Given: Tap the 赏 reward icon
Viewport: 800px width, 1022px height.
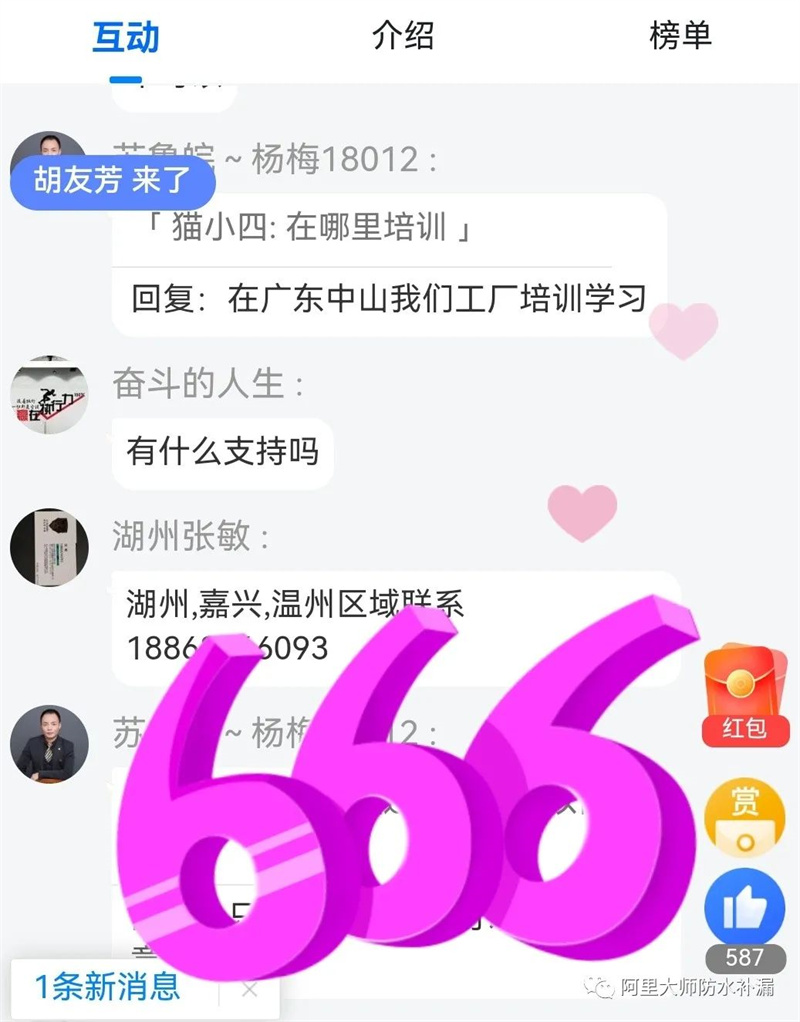Looking at the screenshot, I should 744,814.
